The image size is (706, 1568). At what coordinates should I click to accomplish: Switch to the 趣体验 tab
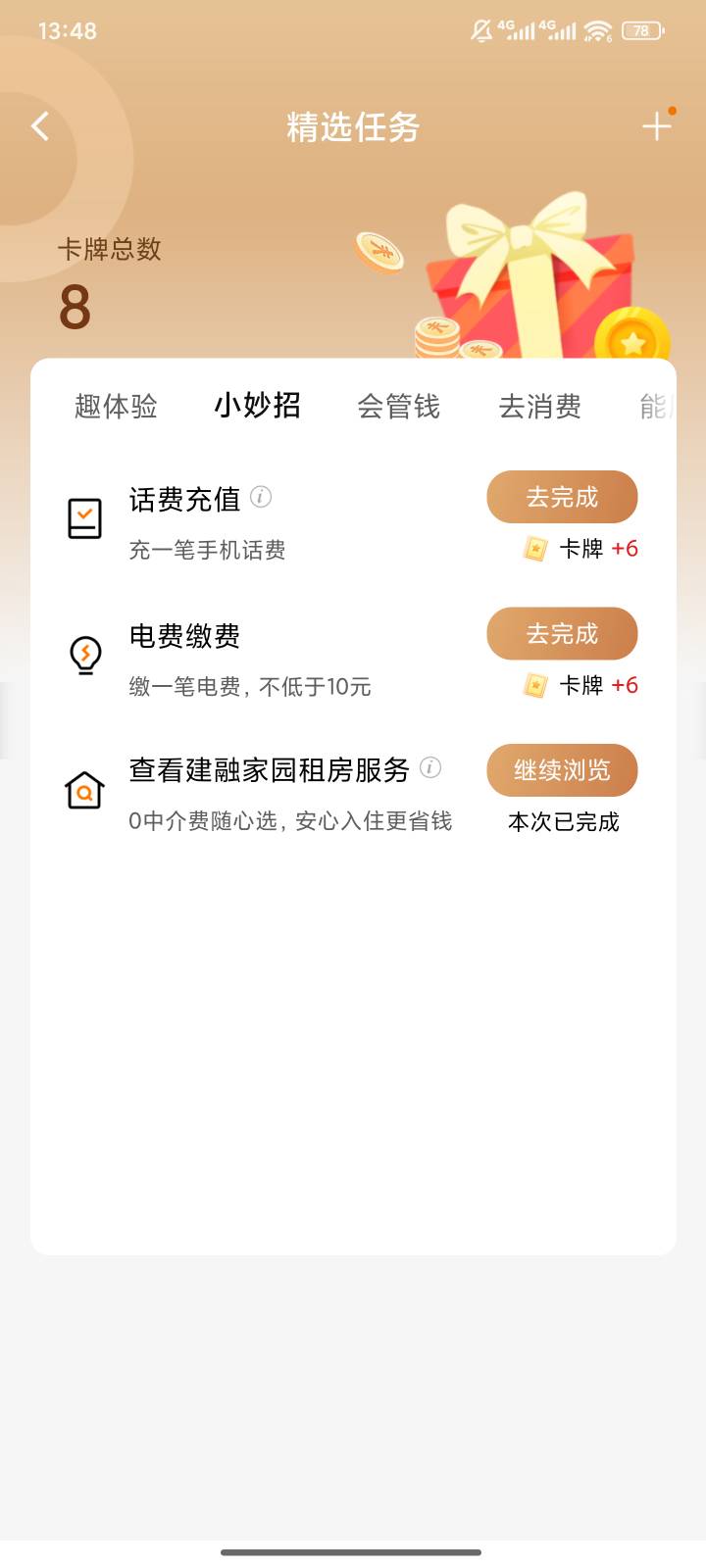(x=116, y=406)
